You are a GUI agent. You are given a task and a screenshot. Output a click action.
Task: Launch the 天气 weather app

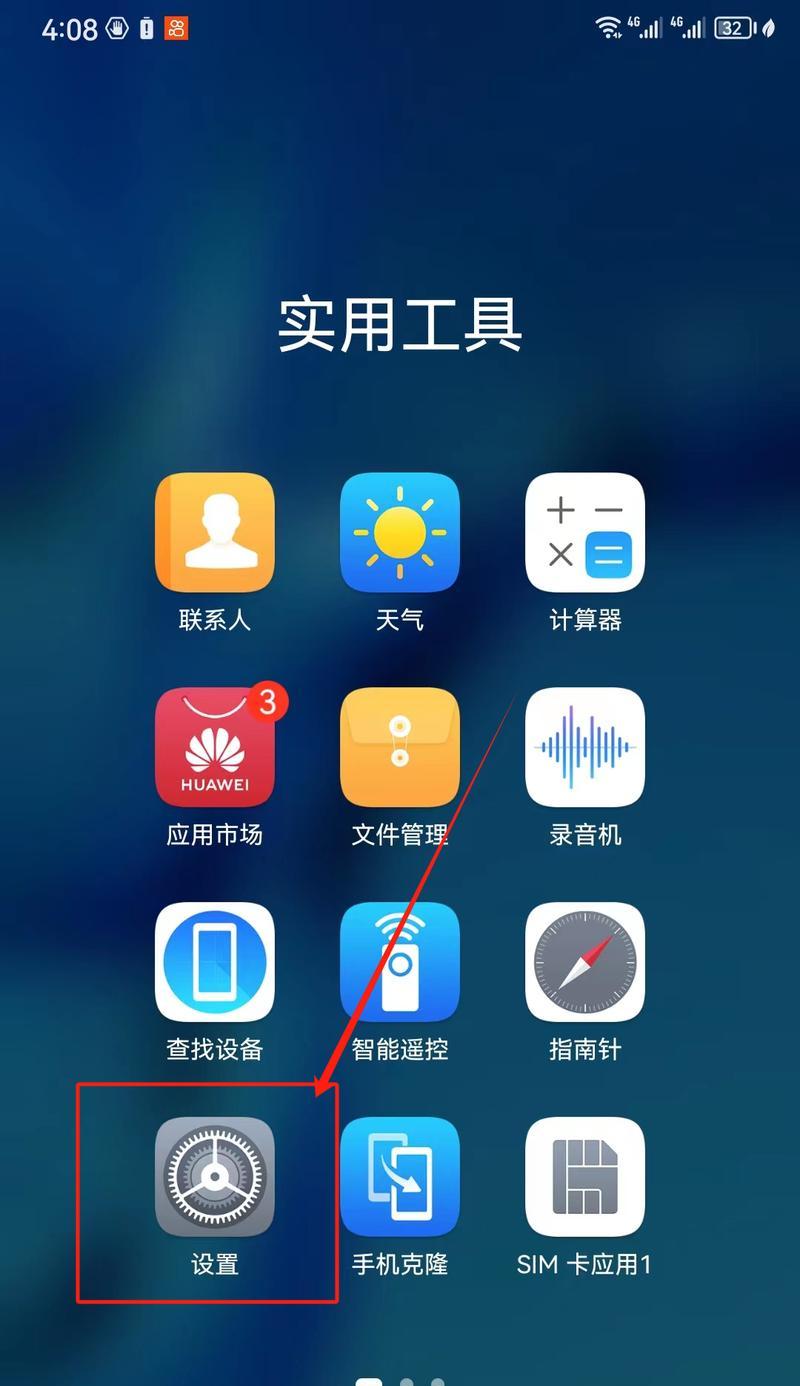tap(400, 533)
